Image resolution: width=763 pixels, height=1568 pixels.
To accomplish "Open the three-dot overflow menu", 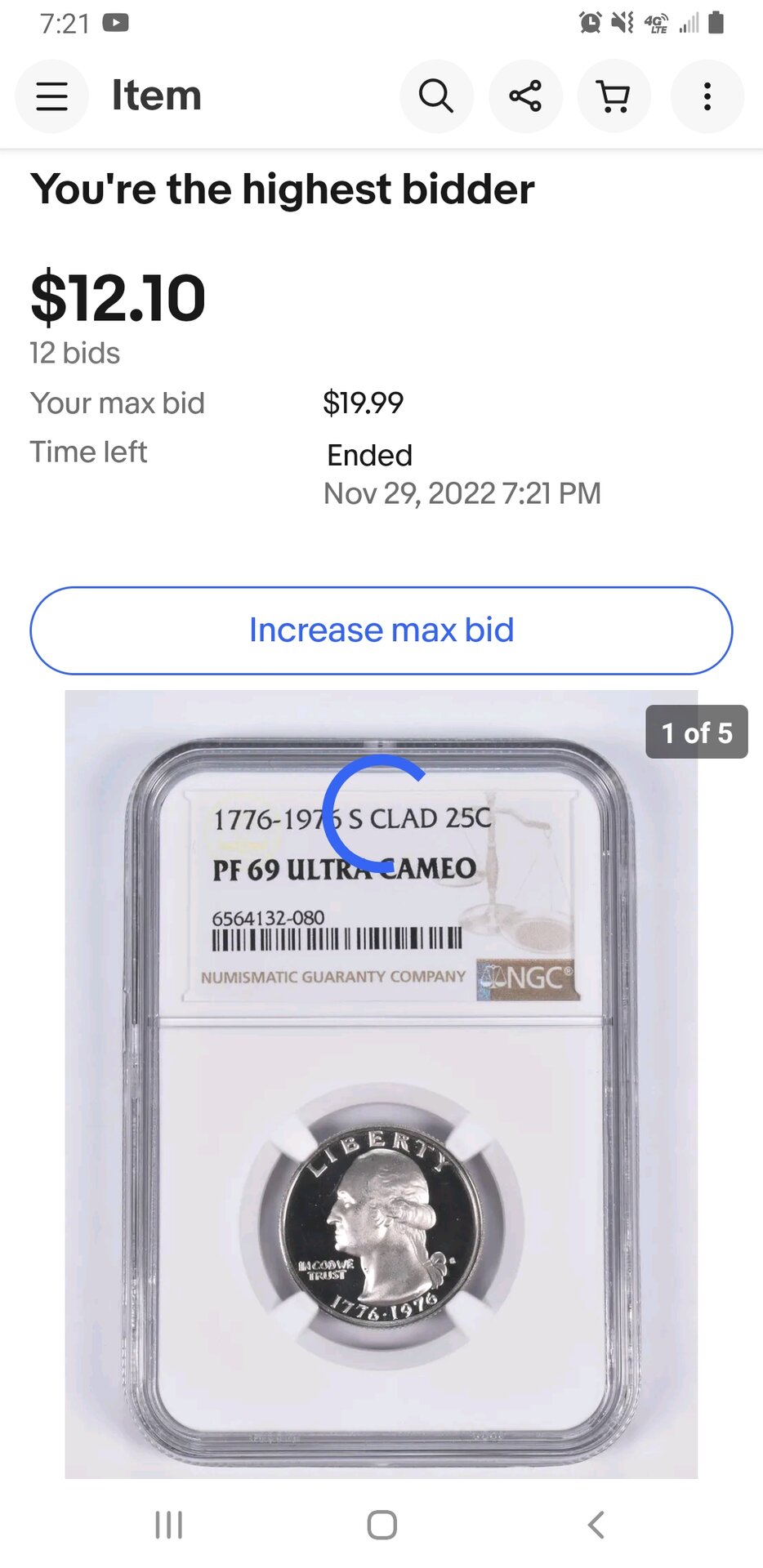I will coord(707,96).
